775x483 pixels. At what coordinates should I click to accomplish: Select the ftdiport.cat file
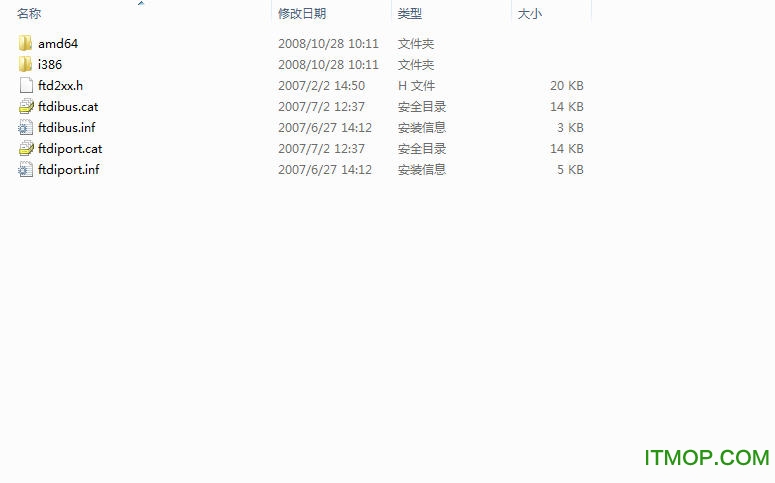tap(70, 149)
